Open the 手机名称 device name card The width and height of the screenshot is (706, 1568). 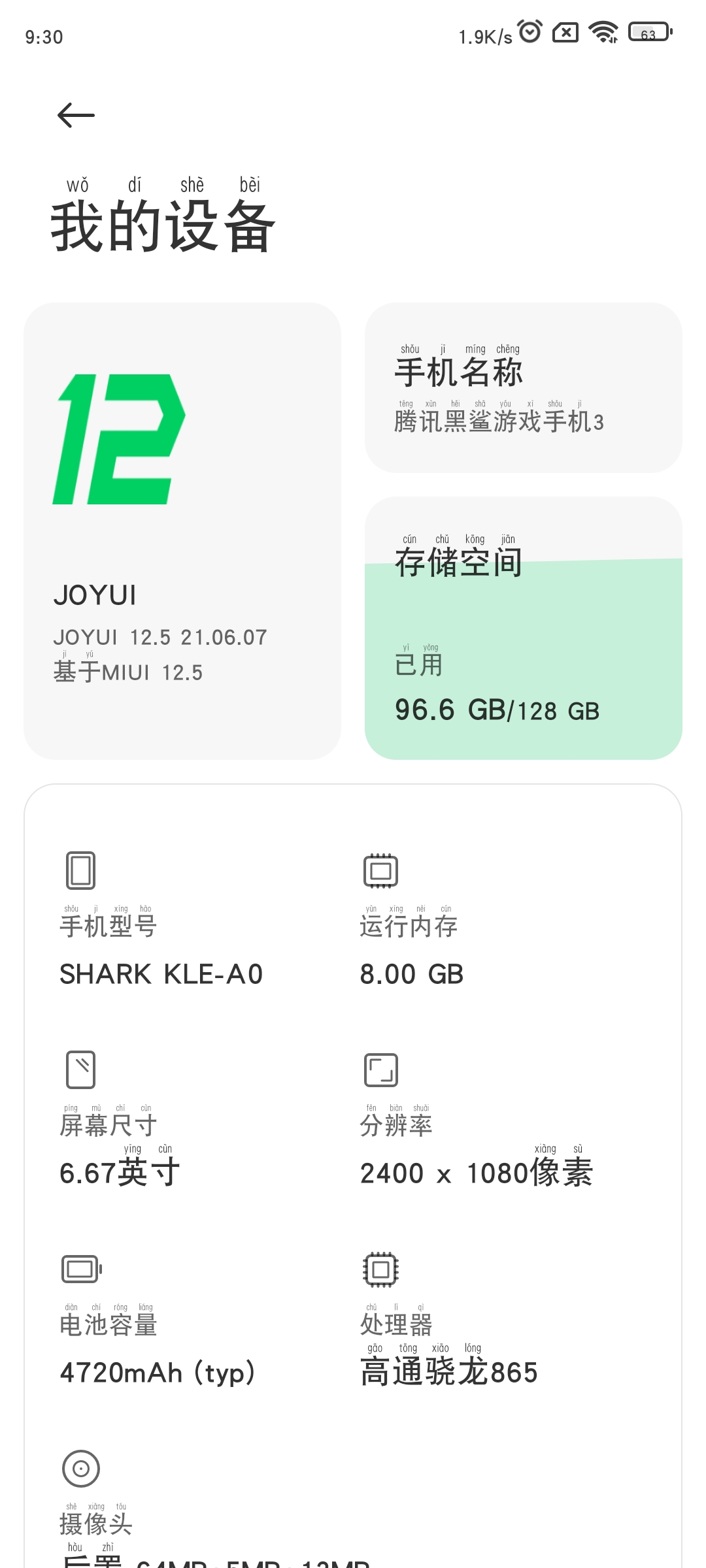(x=523, y=387)
